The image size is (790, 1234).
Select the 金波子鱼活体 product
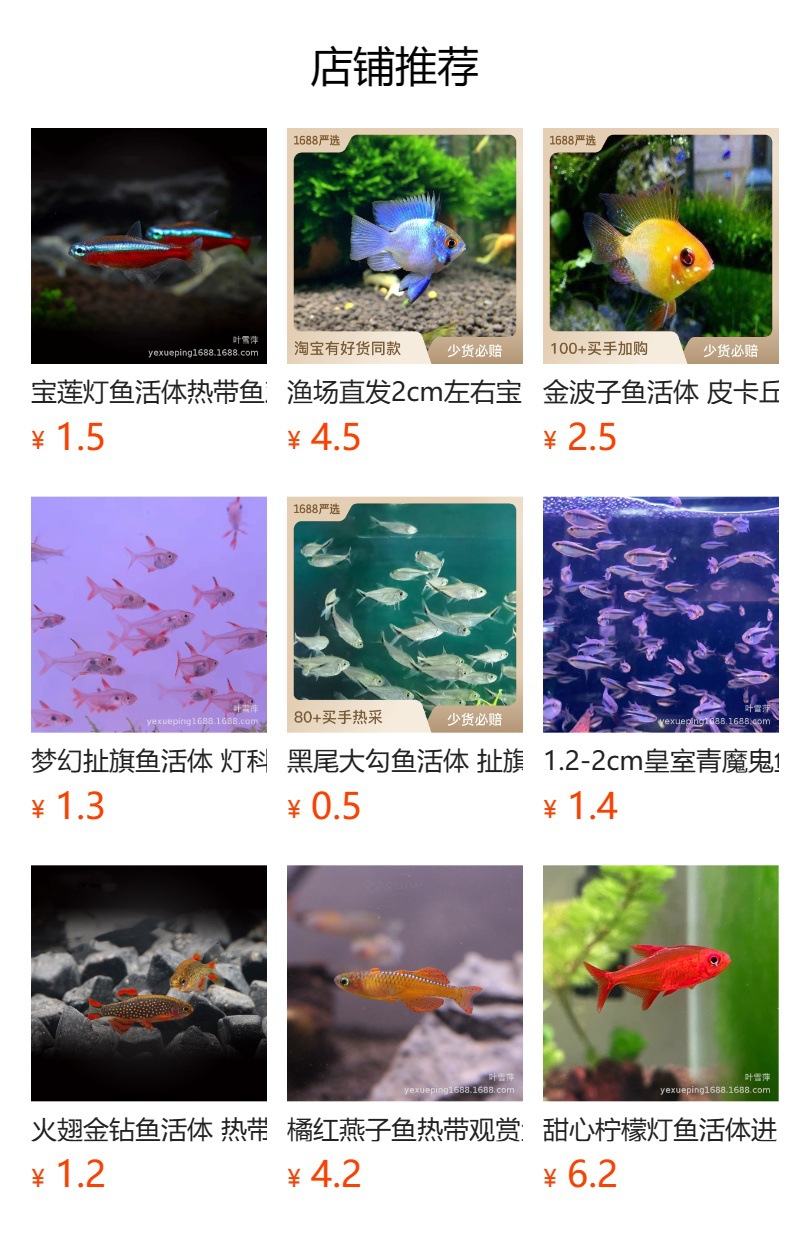tap(661, 246)
